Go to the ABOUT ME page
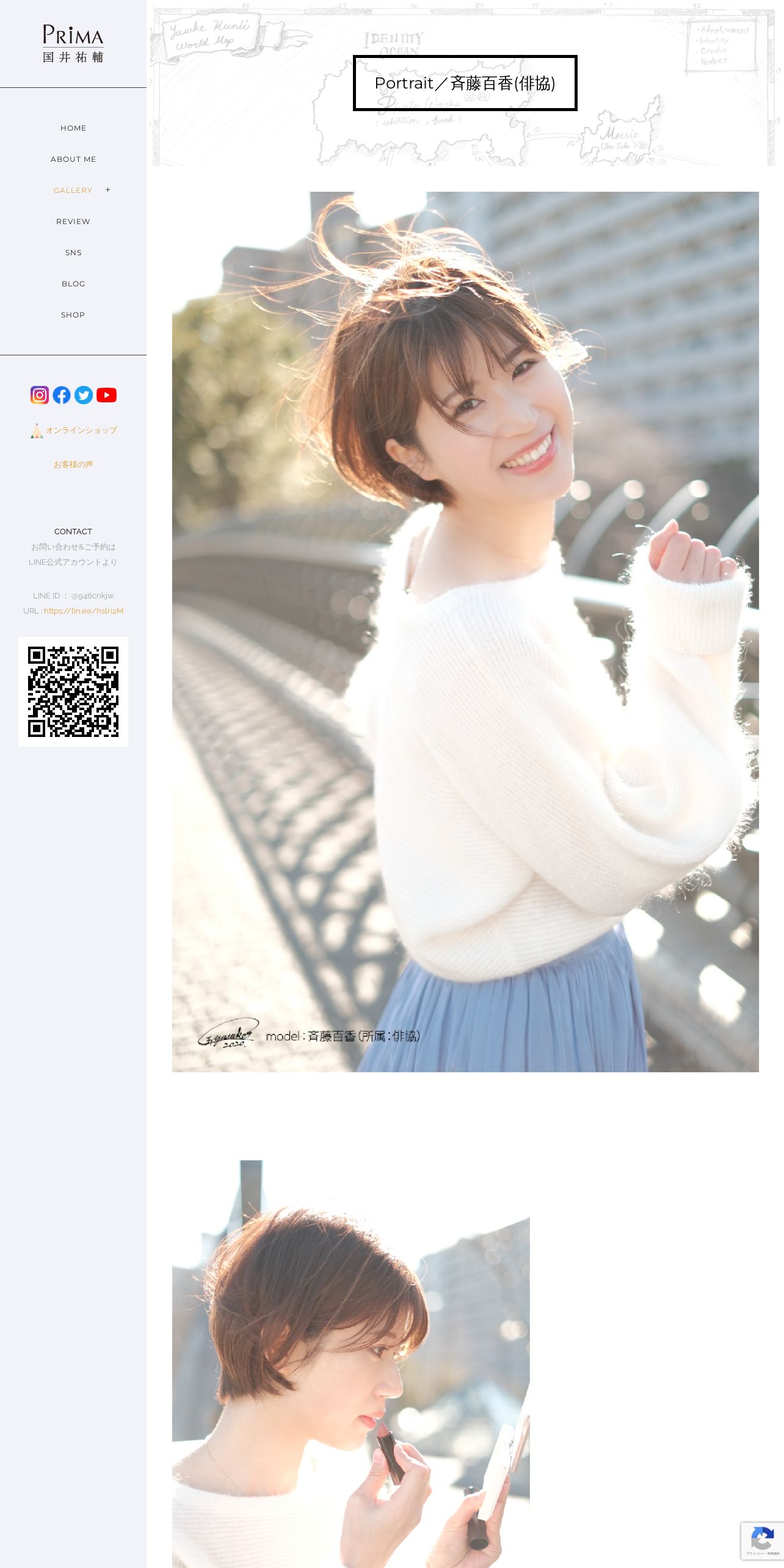 [73, 159]
